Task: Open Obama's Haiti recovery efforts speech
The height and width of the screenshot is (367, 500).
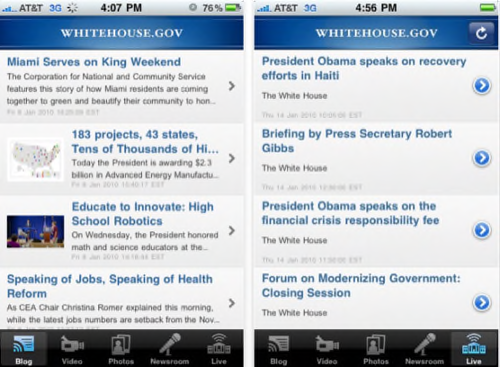Action: coord(376,87)
